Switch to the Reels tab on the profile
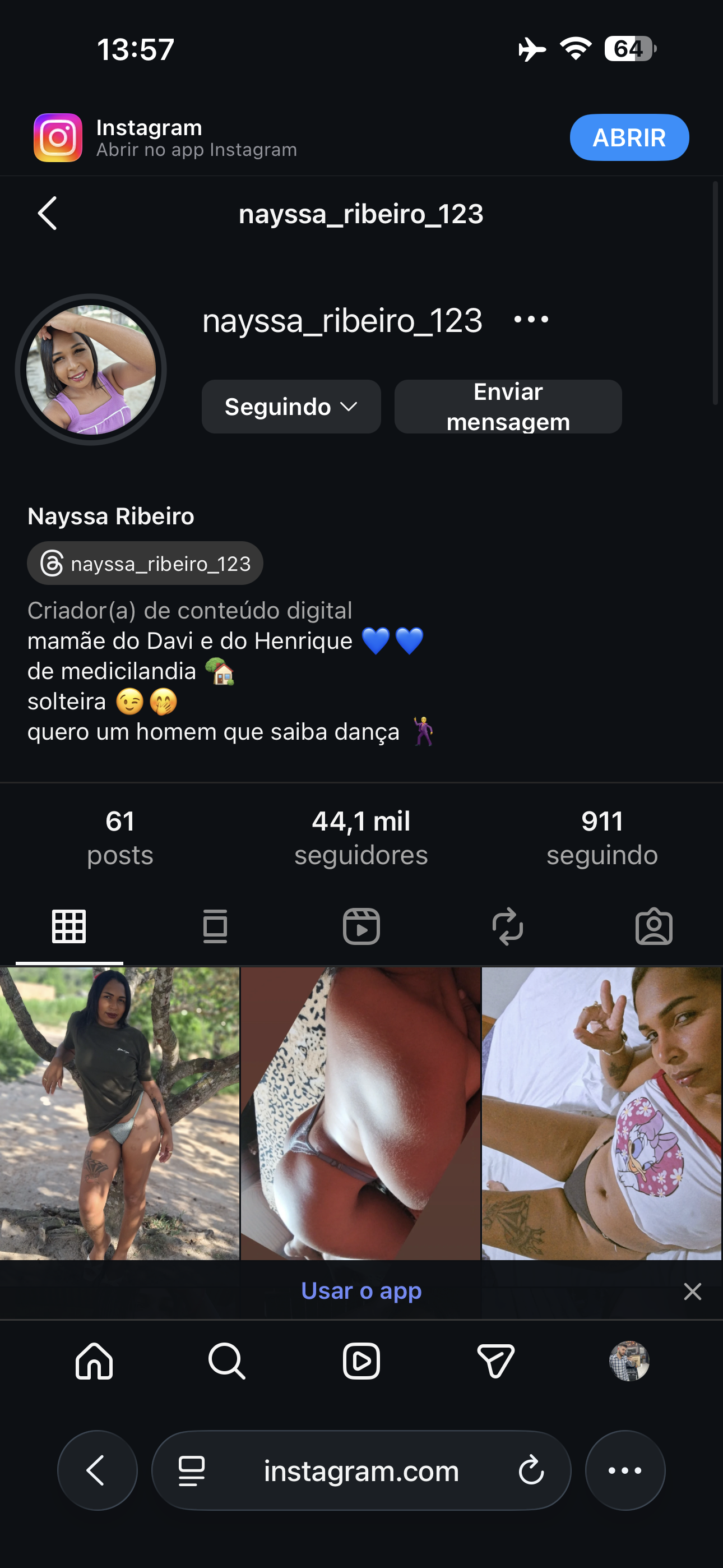The width and height of the screenshot is (723, 1568). tap(361, 926)
